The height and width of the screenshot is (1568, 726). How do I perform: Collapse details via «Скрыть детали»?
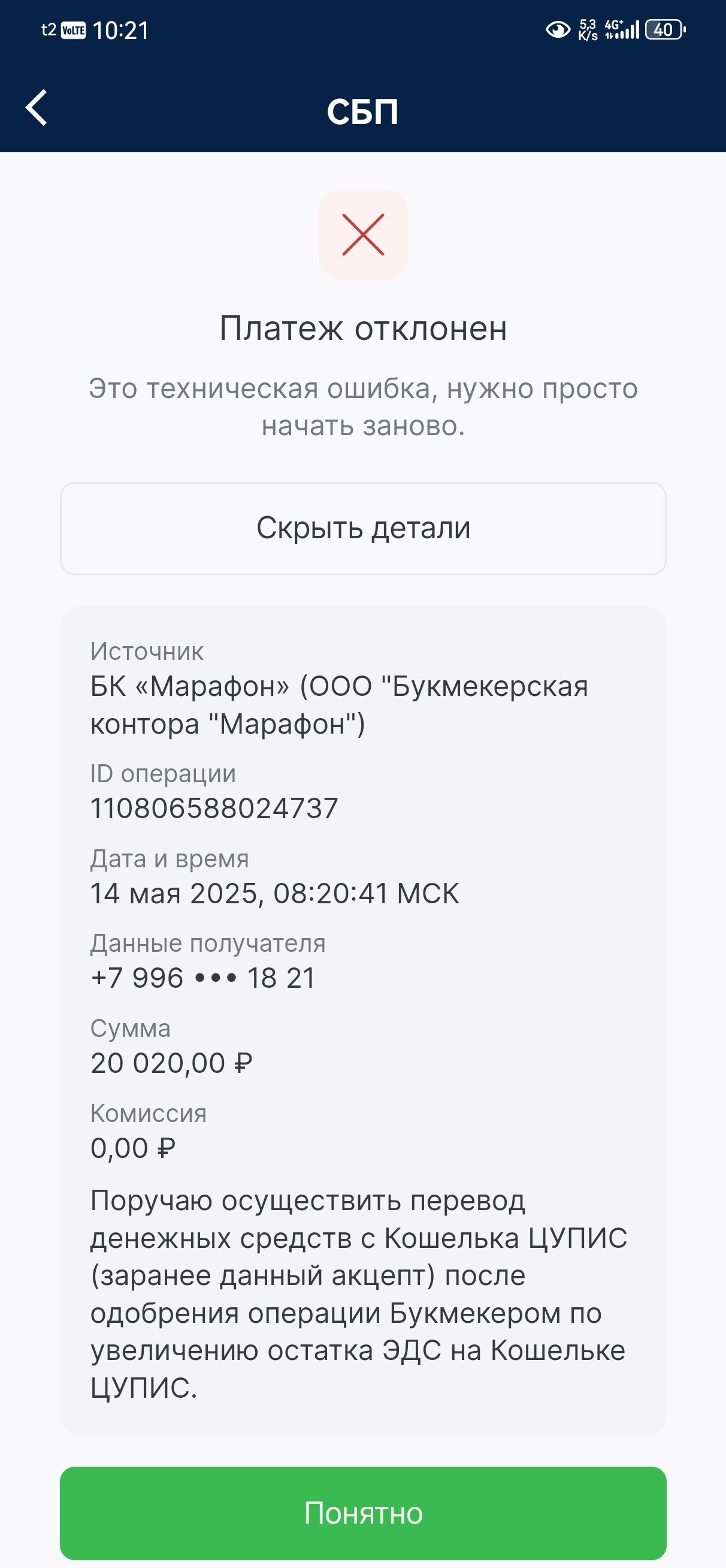[364, 528]
